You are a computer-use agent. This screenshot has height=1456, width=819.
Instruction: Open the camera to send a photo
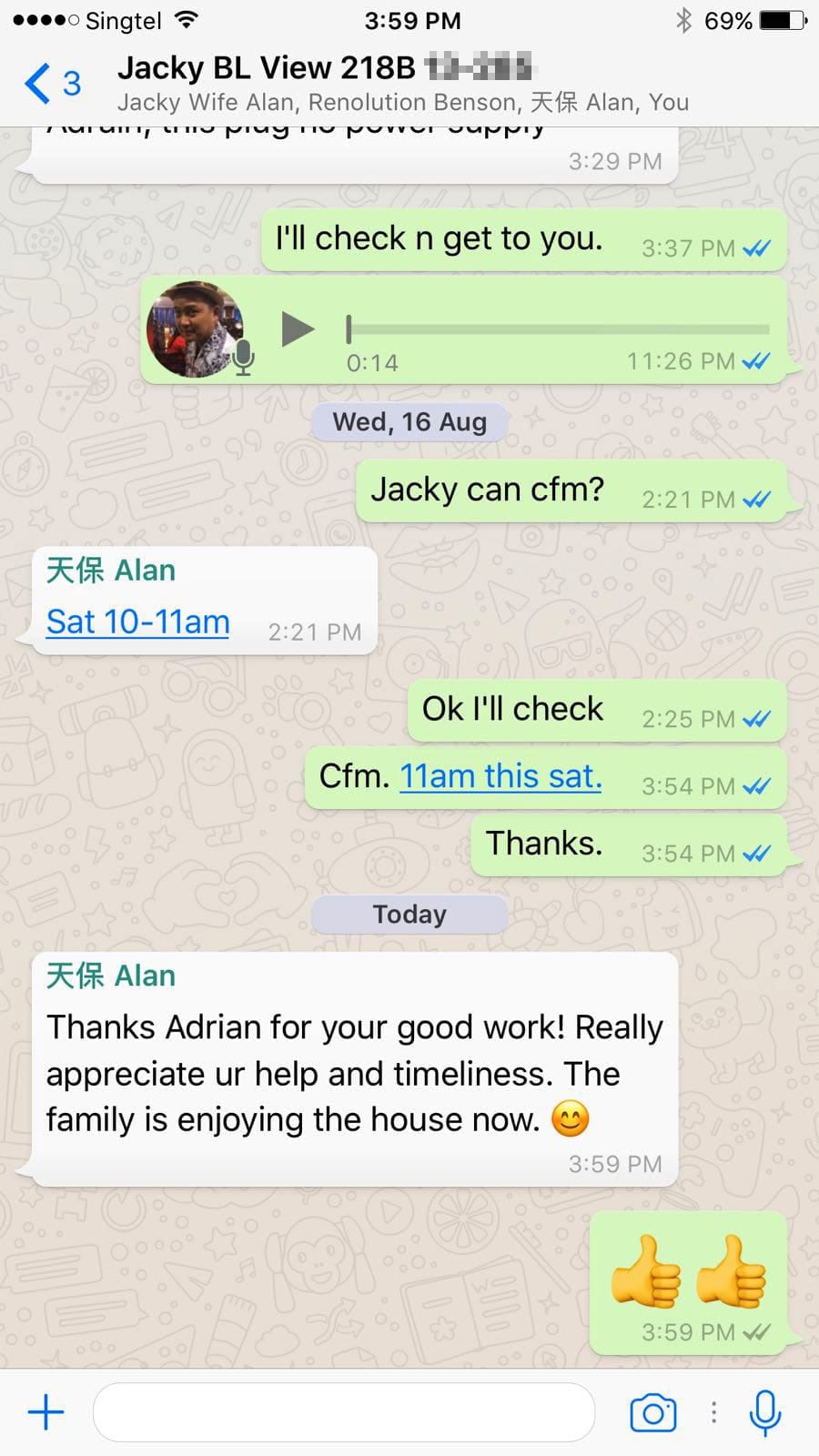[x=653, y=1412]
